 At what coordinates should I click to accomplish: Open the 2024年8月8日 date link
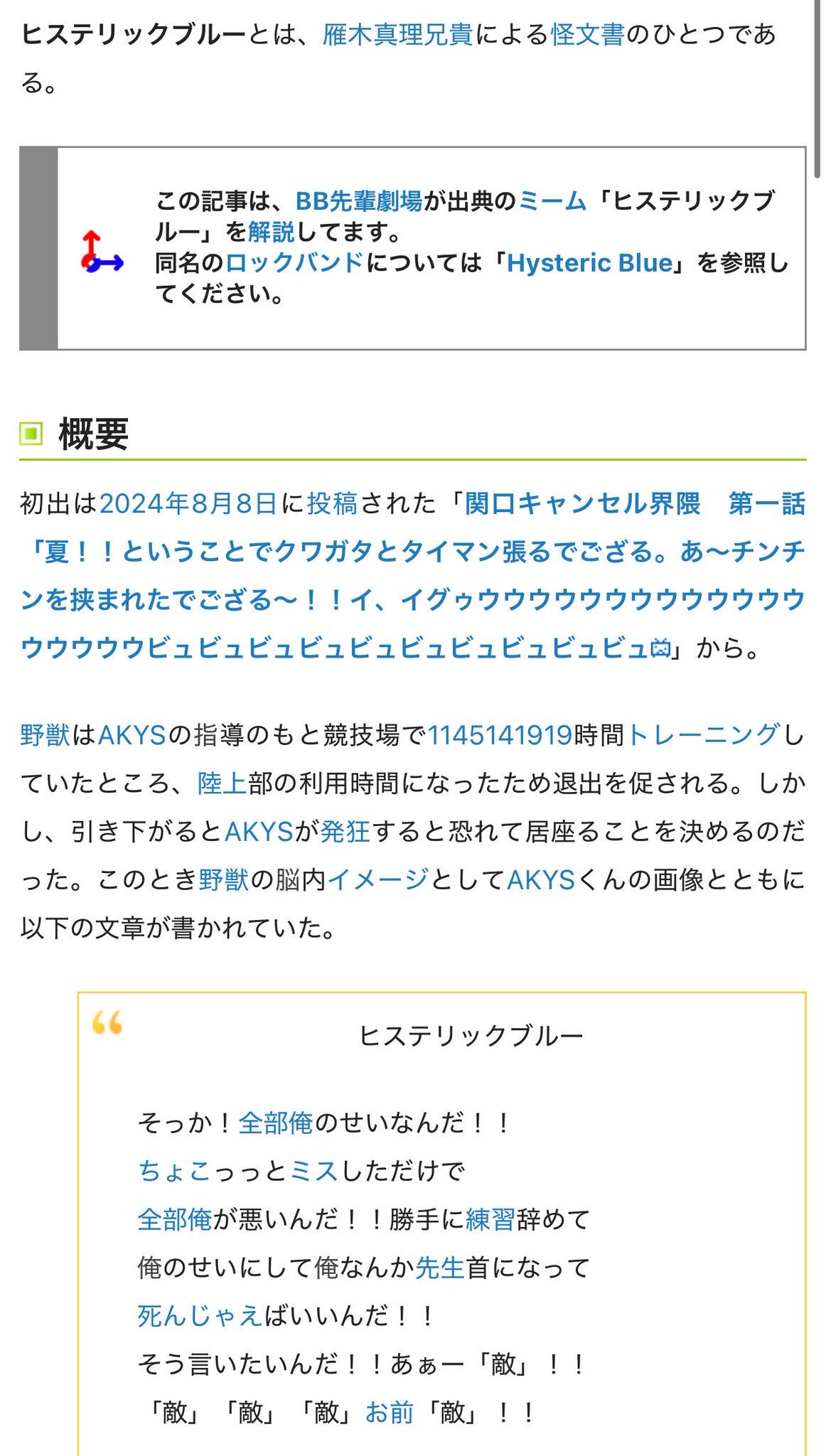click(188, 503)
